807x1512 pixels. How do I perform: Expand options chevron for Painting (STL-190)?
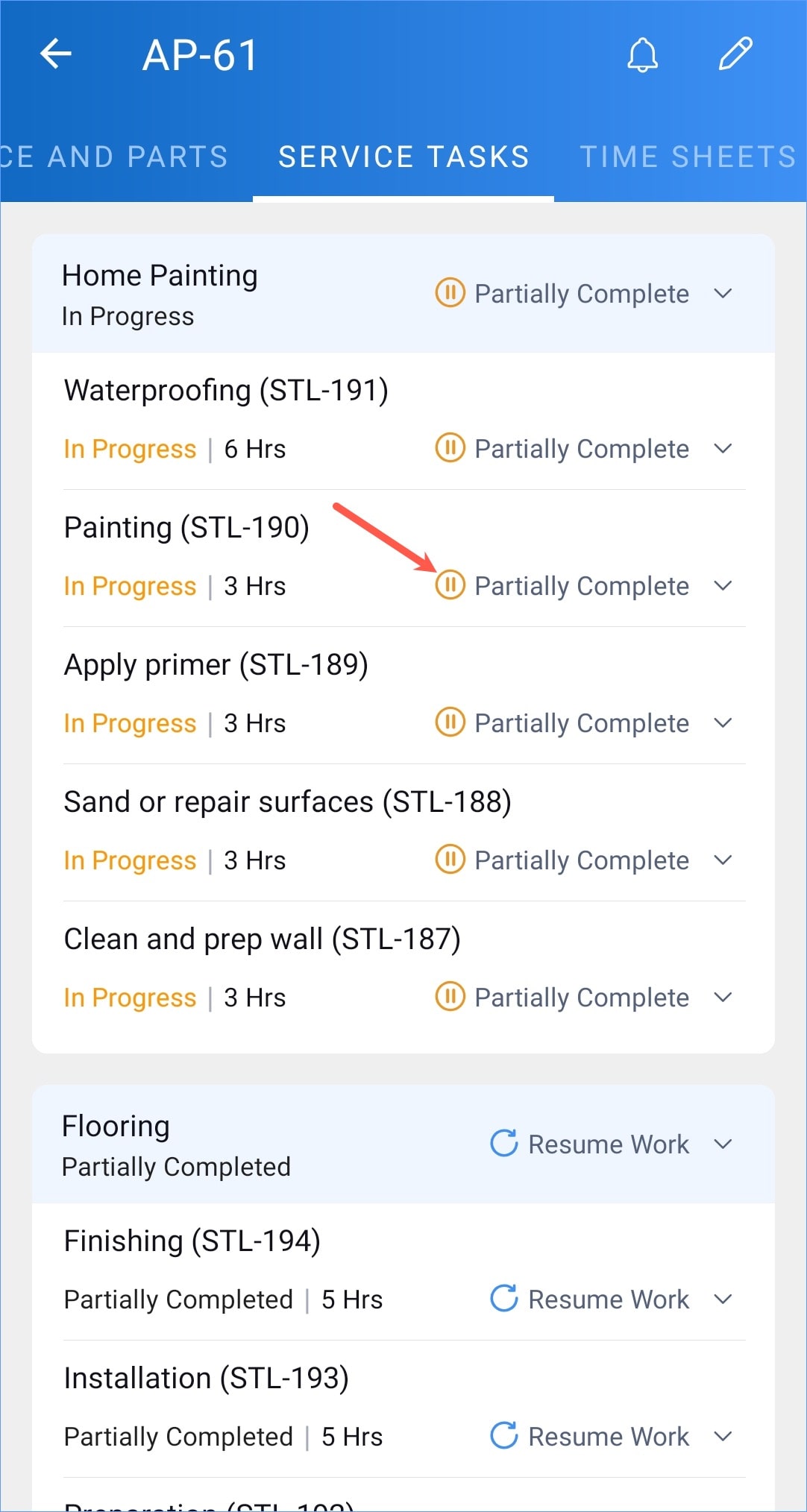pyautogui.click(x=723, y=585)
